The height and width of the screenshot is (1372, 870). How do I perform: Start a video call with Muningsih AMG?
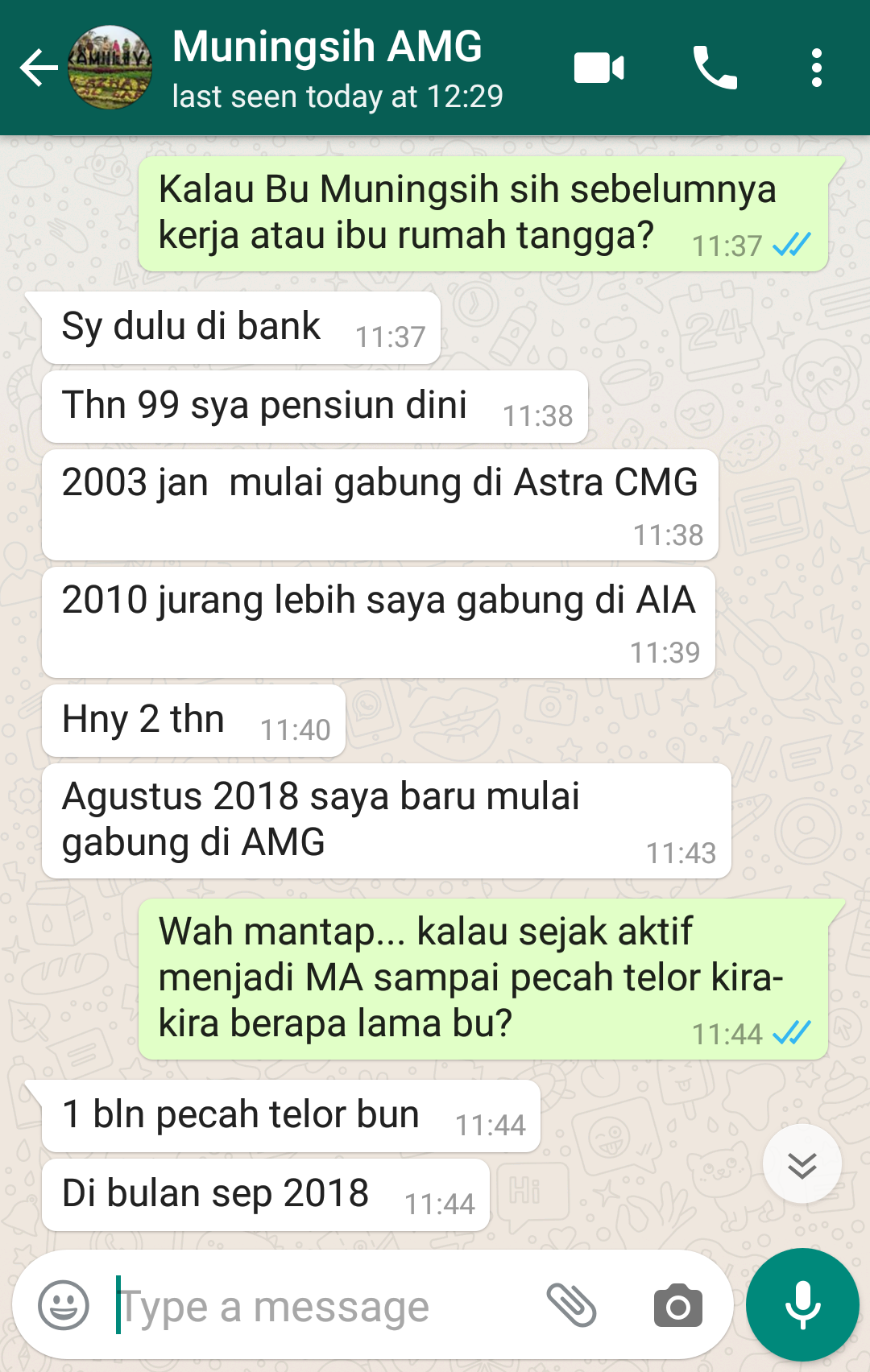[599, 68]
